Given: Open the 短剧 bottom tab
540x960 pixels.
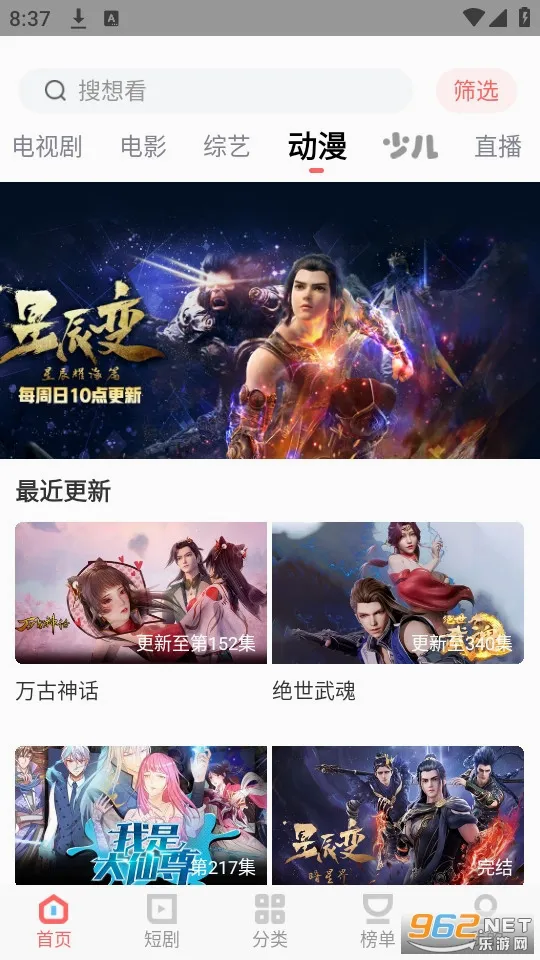Looking at the screenshot, I should click(162, 921).
